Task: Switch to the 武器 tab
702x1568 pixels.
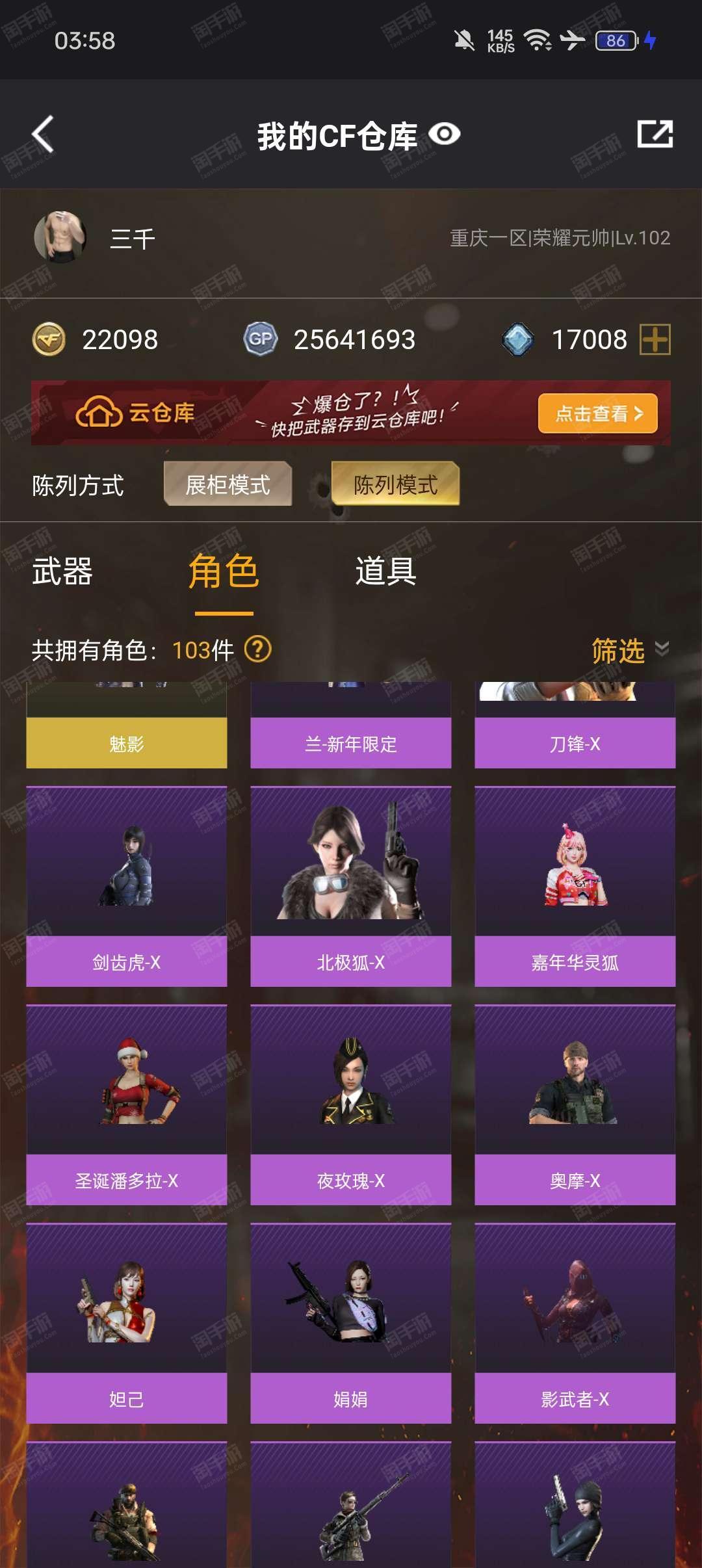Action: click(x=62, y=572)
